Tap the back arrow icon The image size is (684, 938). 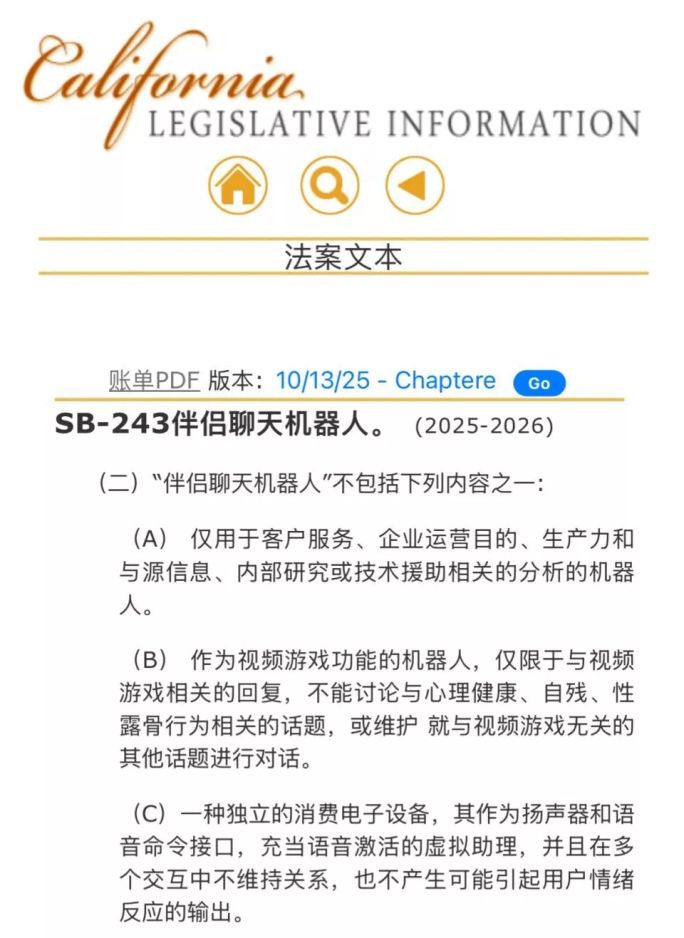tap(415, 186)
